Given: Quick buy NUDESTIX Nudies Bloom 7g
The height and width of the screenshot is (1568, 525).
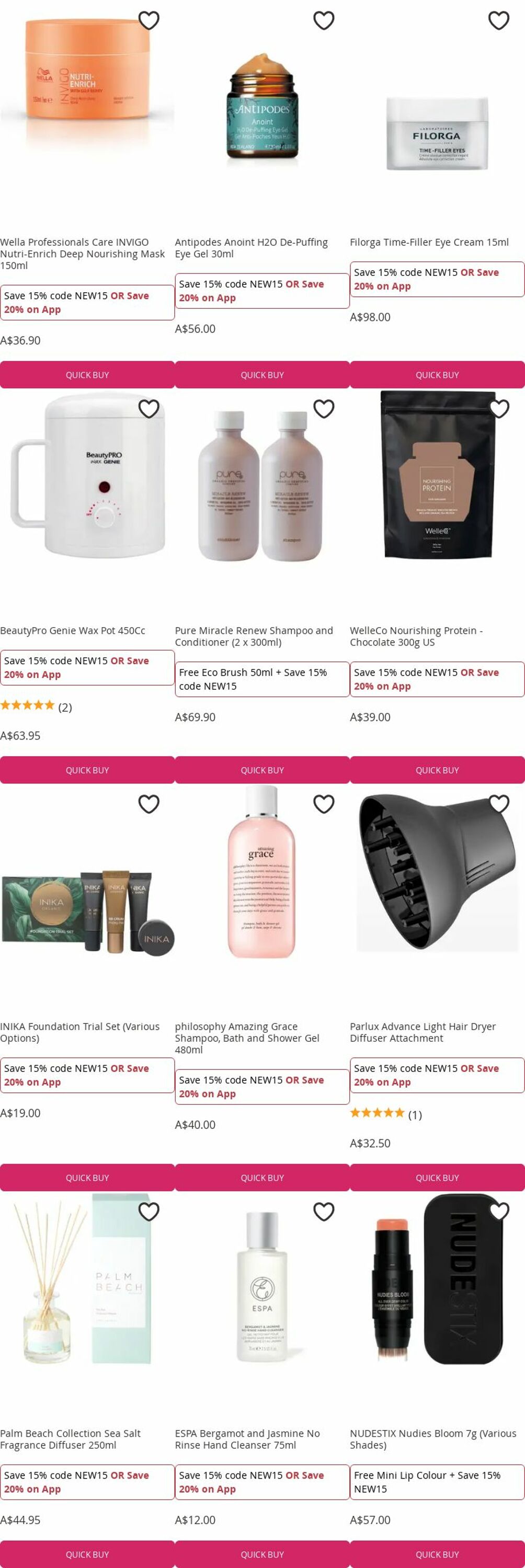Looking at the screenshot, I should (437, 1554).
